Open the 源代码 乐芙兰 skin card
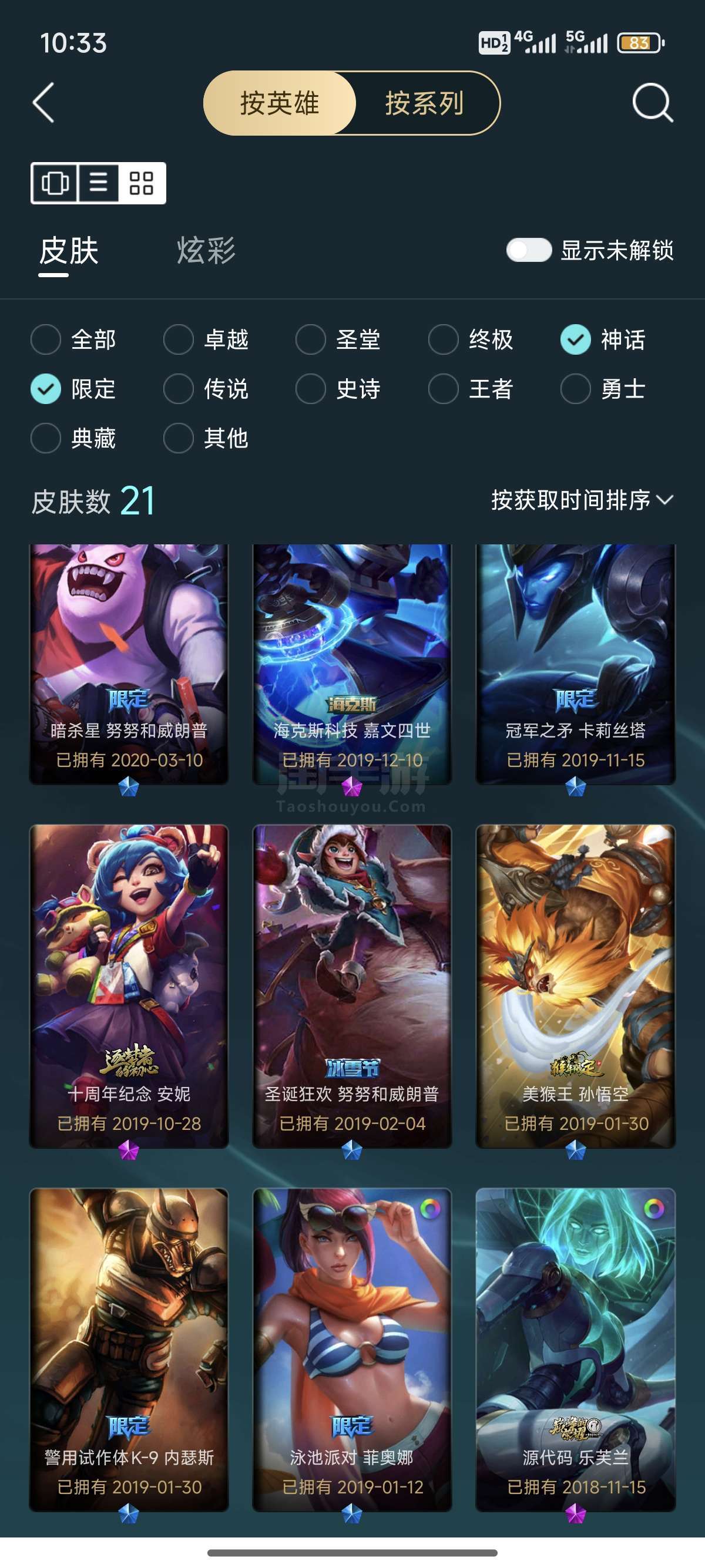This screenshot has height=1568, width=705. coord(575,1350)
